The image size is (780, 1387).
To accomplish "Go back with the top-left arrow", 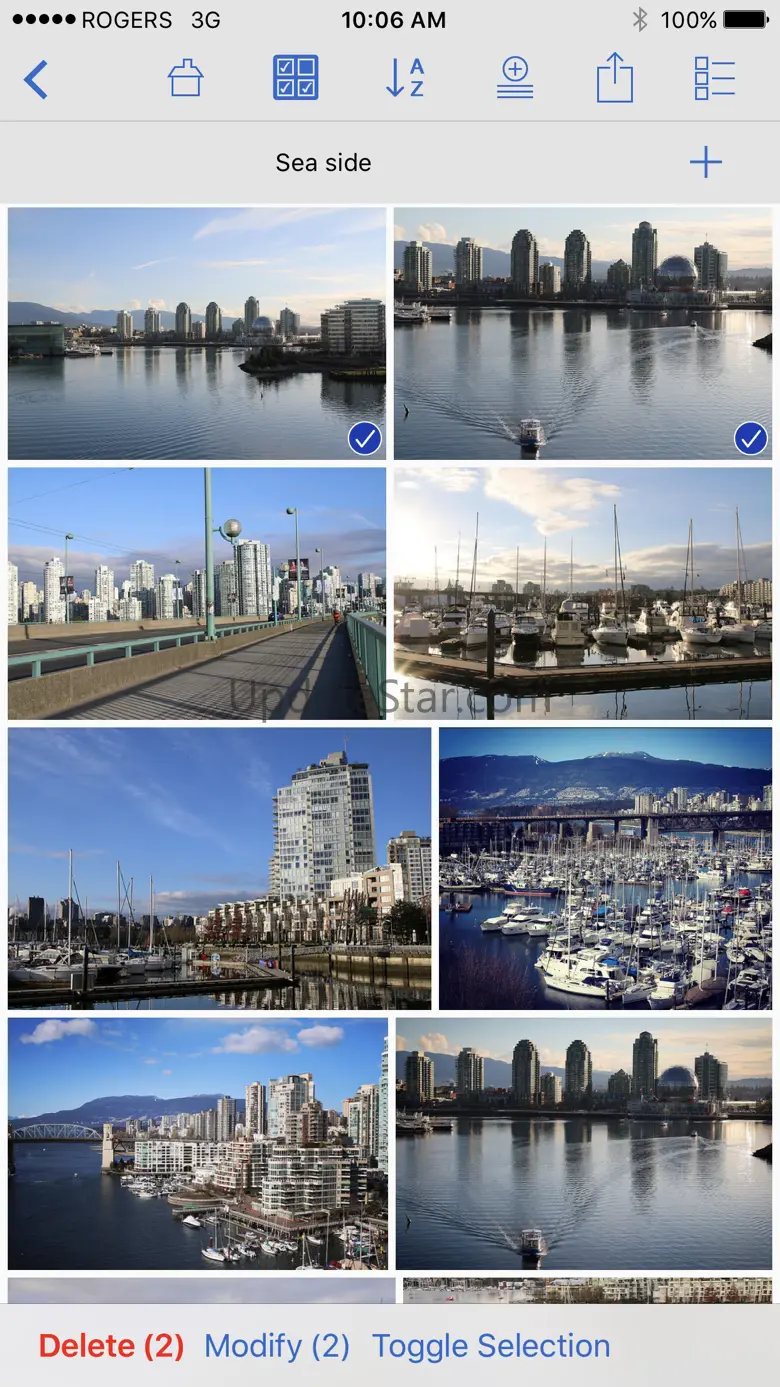I will coord(36,80).
